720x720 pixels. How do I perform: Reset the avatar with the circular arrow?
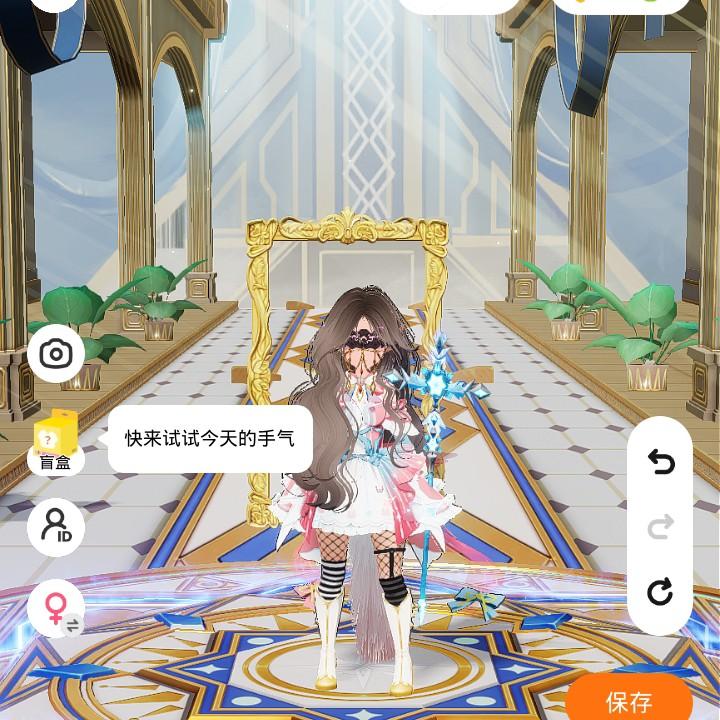point(660,591)
